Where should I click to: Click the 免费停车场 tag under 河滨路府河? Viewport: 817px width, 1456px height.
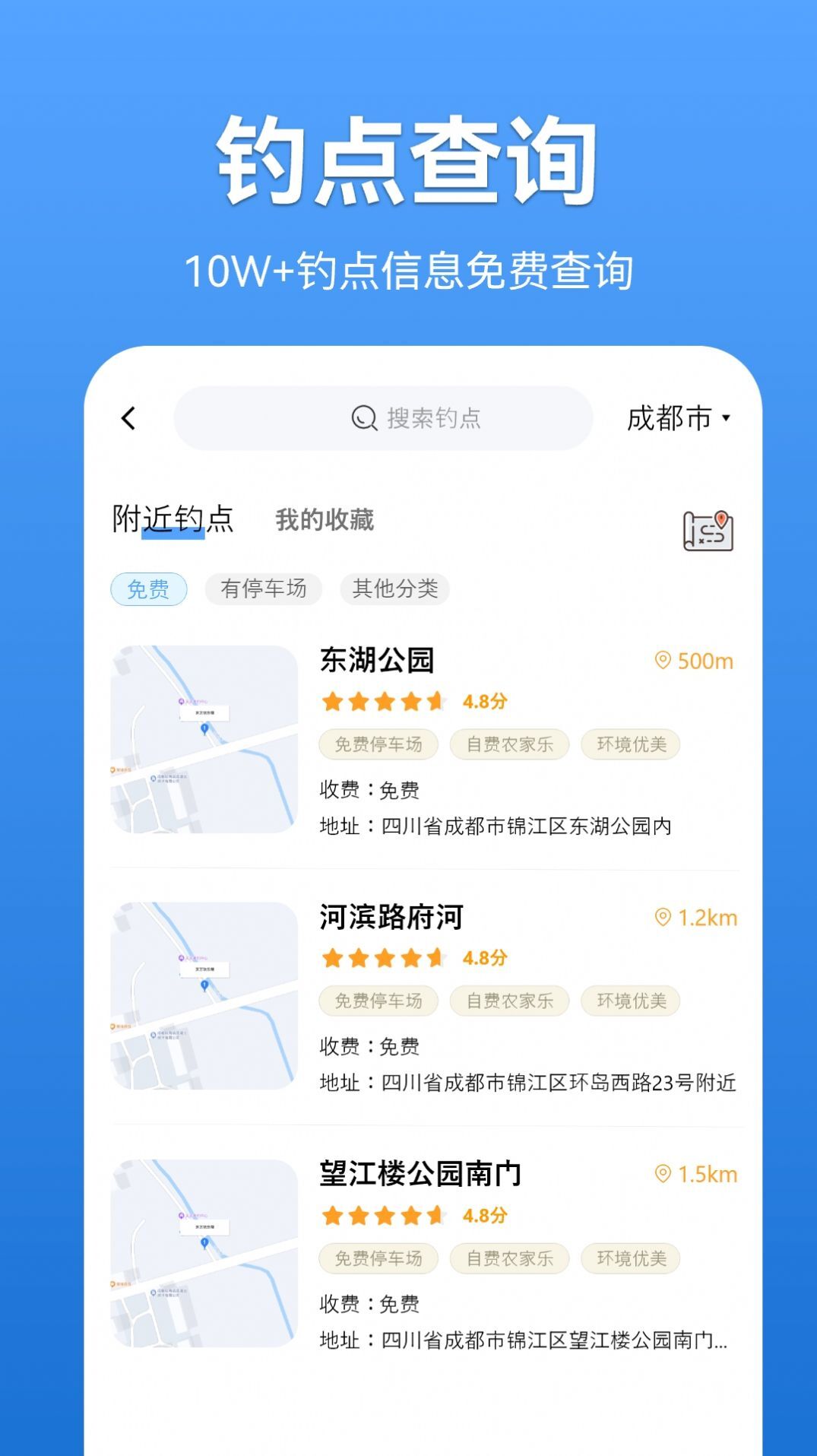(x=377, y=1002)
